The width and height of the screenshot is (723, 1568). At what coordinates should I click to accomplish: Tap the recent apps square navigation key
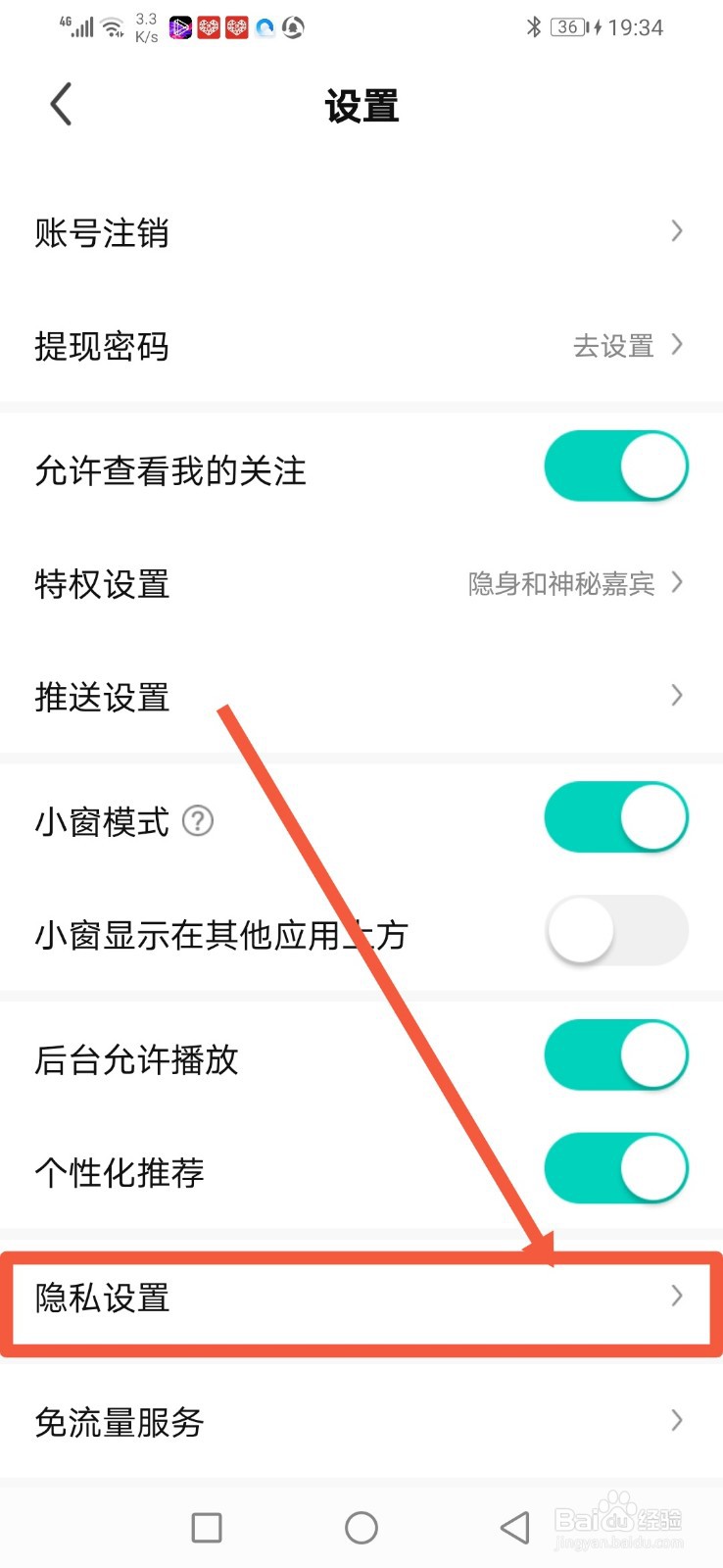pos(206,1526)
